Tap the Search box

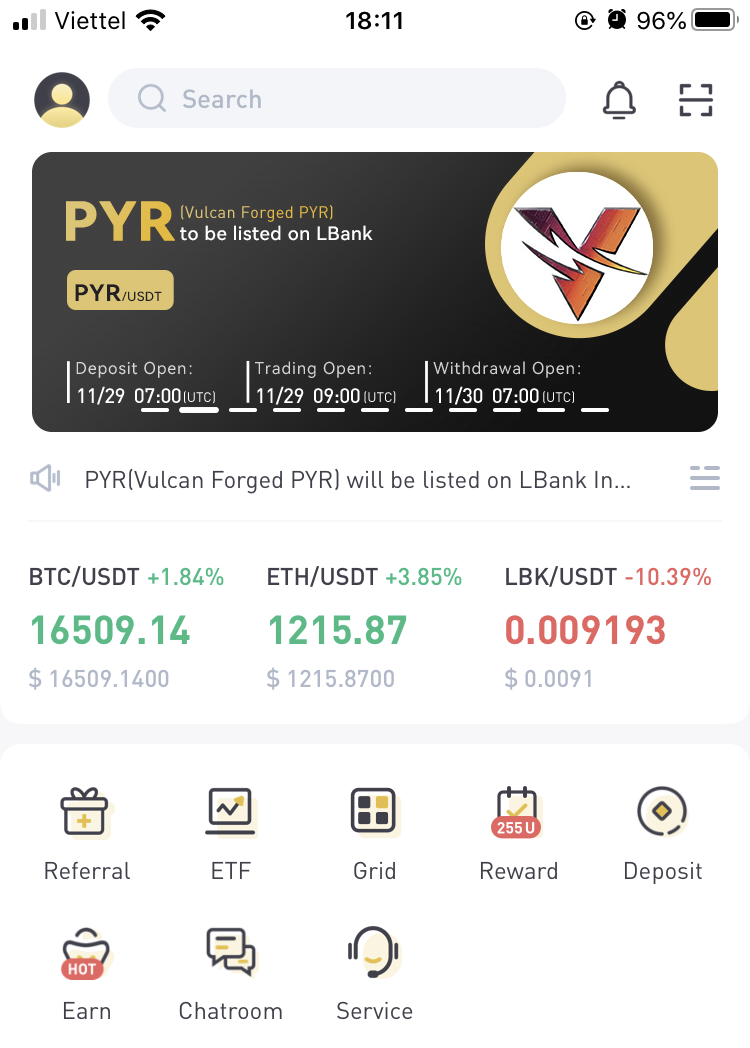(336, 99)
